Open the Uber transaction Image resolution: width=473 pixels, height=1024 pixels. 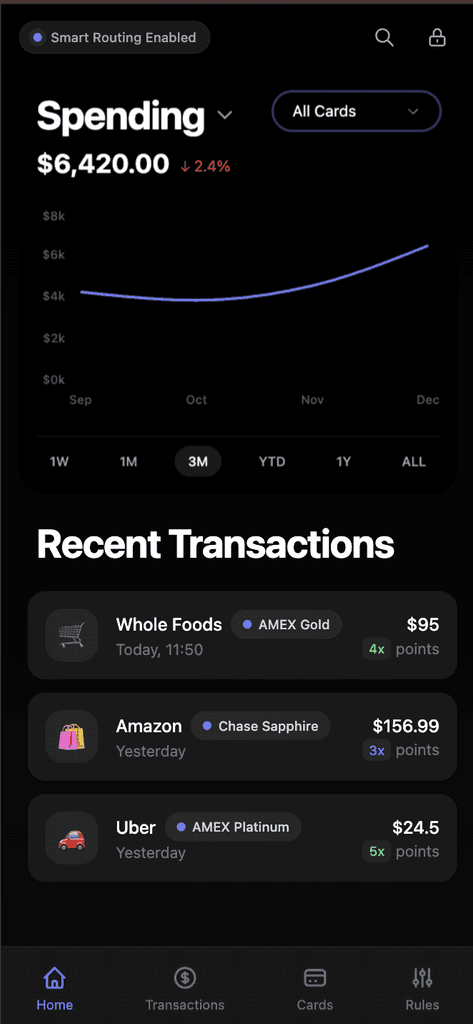pos(242,838)
